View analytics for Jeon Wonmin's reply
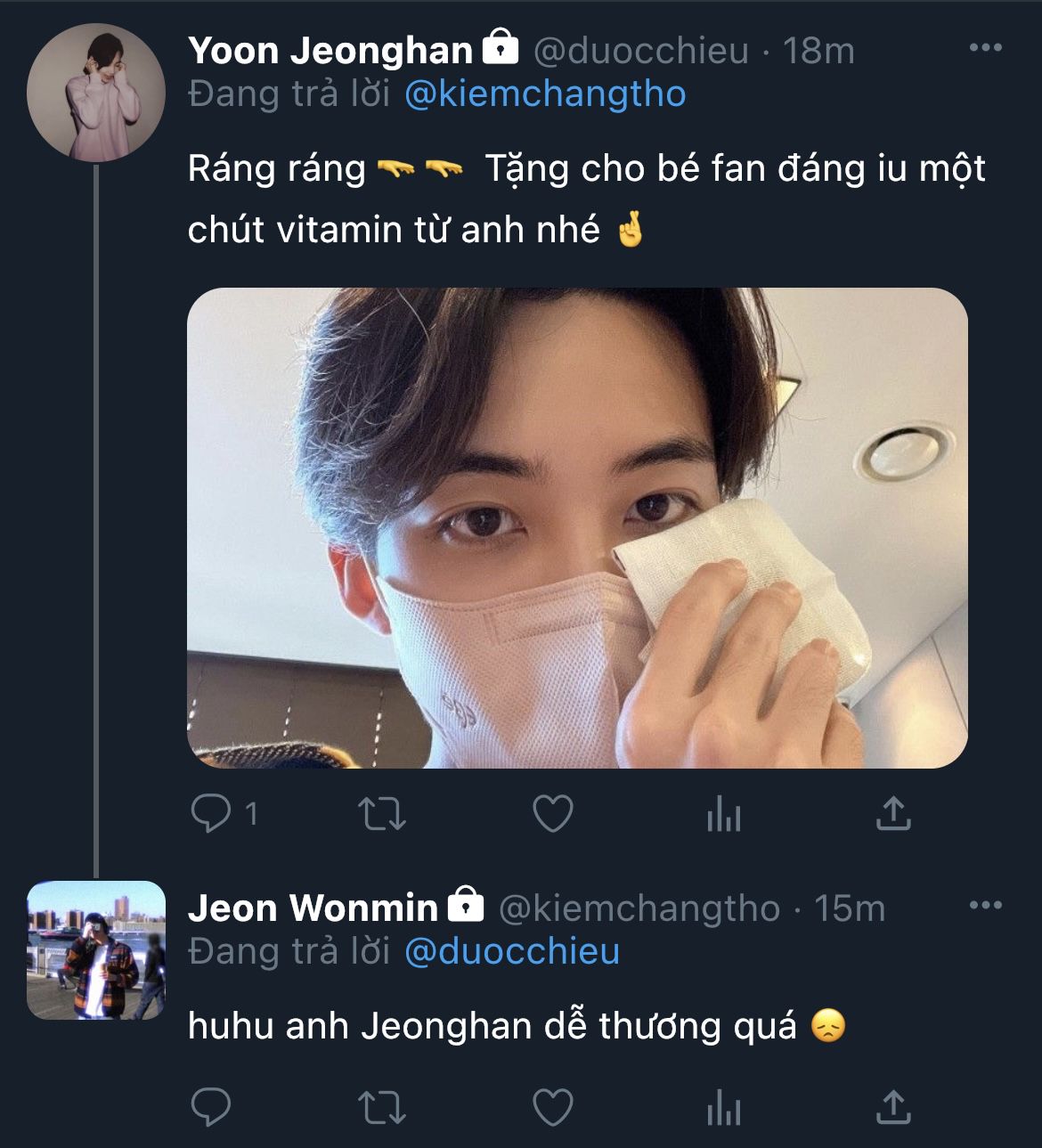This screenshot has width=1042, height=1148. pyautogui.click(x=723, y=1108)
